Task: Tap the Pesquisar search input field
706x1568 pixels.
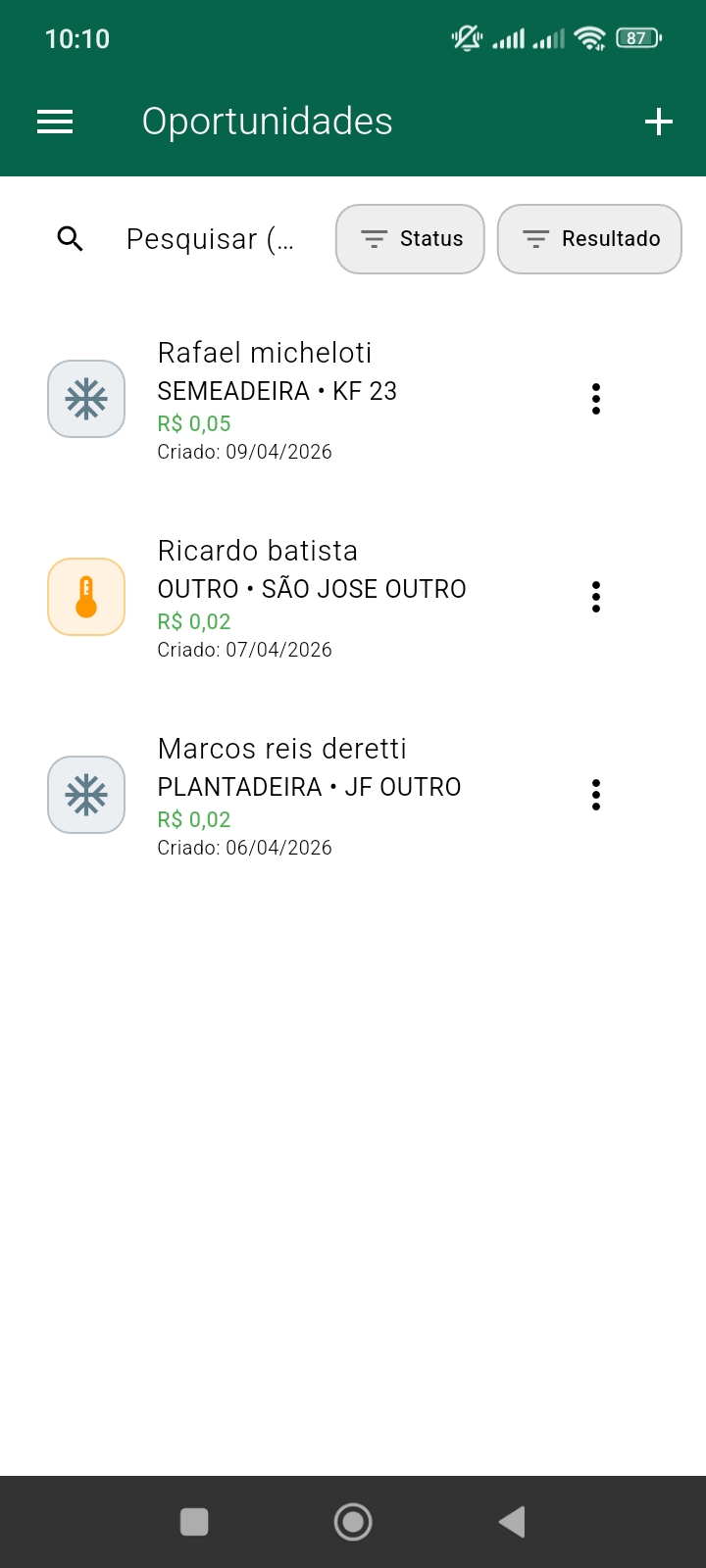Action: click(211, 238)
